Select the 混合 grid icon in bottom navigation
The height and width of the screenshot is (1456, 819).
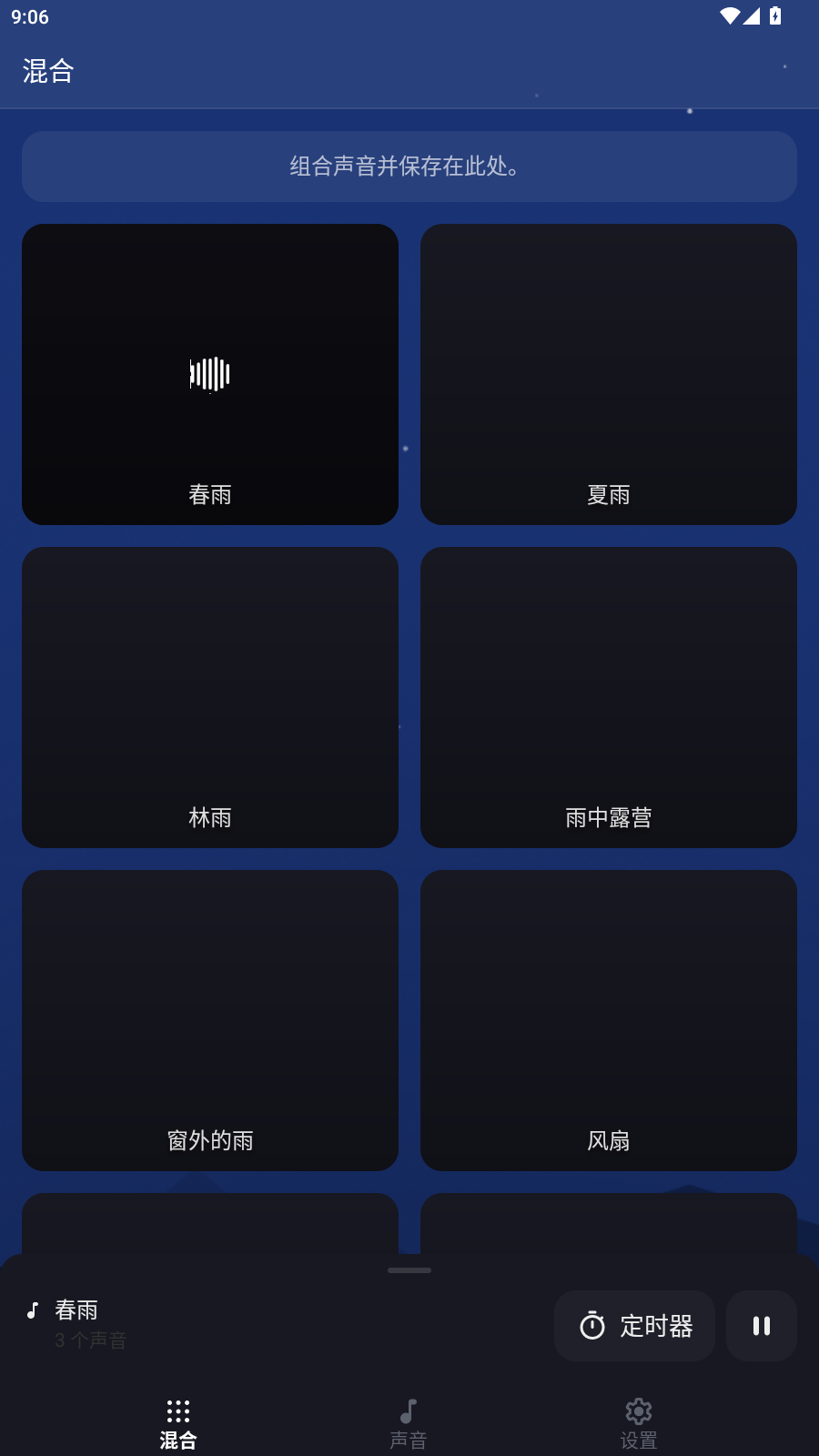pyautogui.click(x=178, y=1406)
